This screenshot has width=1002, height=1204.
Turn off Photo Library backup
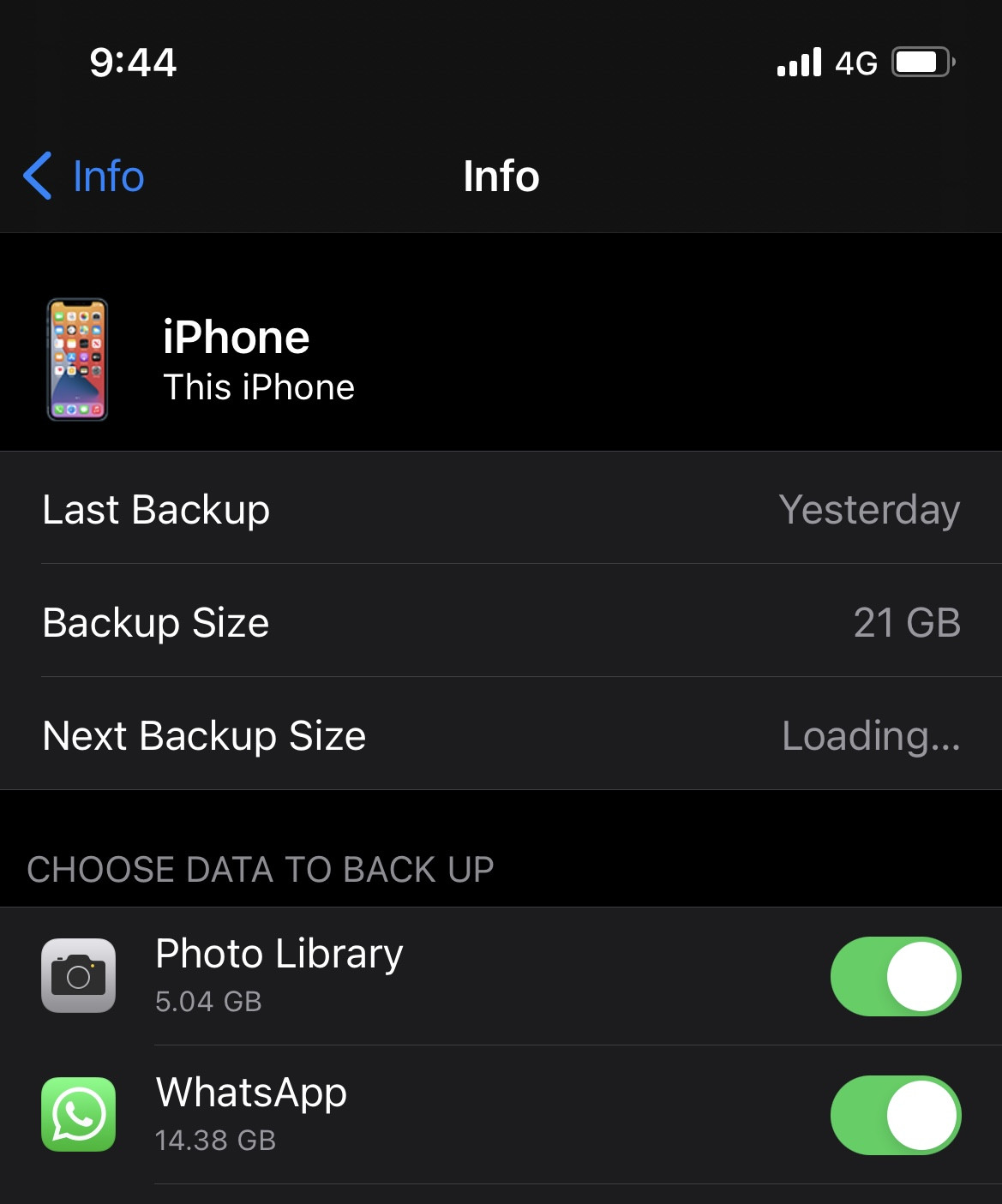[896, 976]
